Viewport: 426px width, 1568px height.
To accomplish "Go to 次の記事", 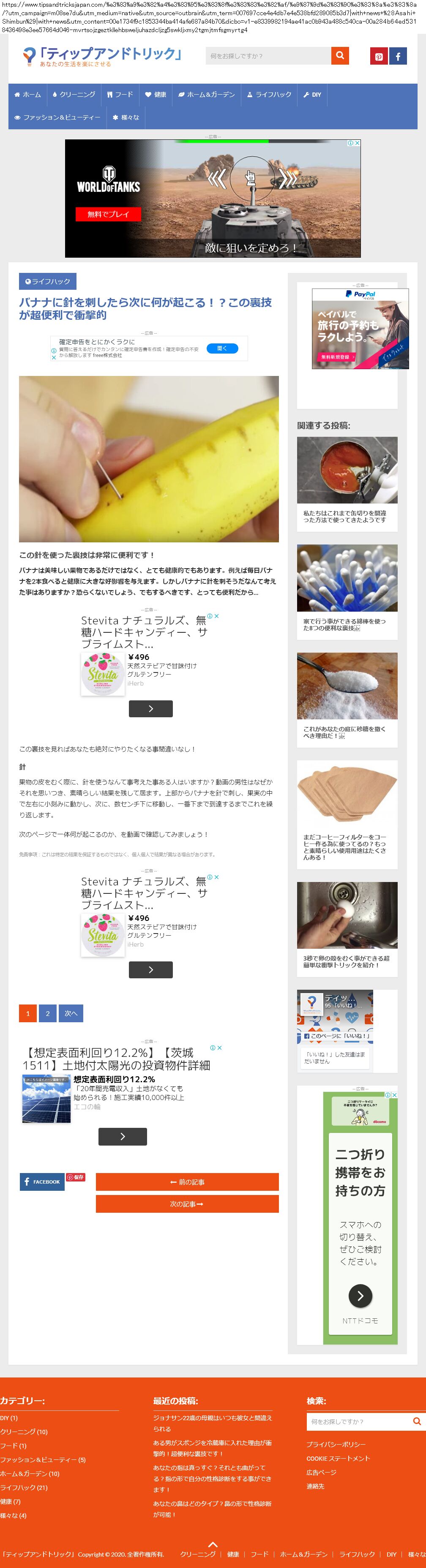I will tap(187, 1204).
